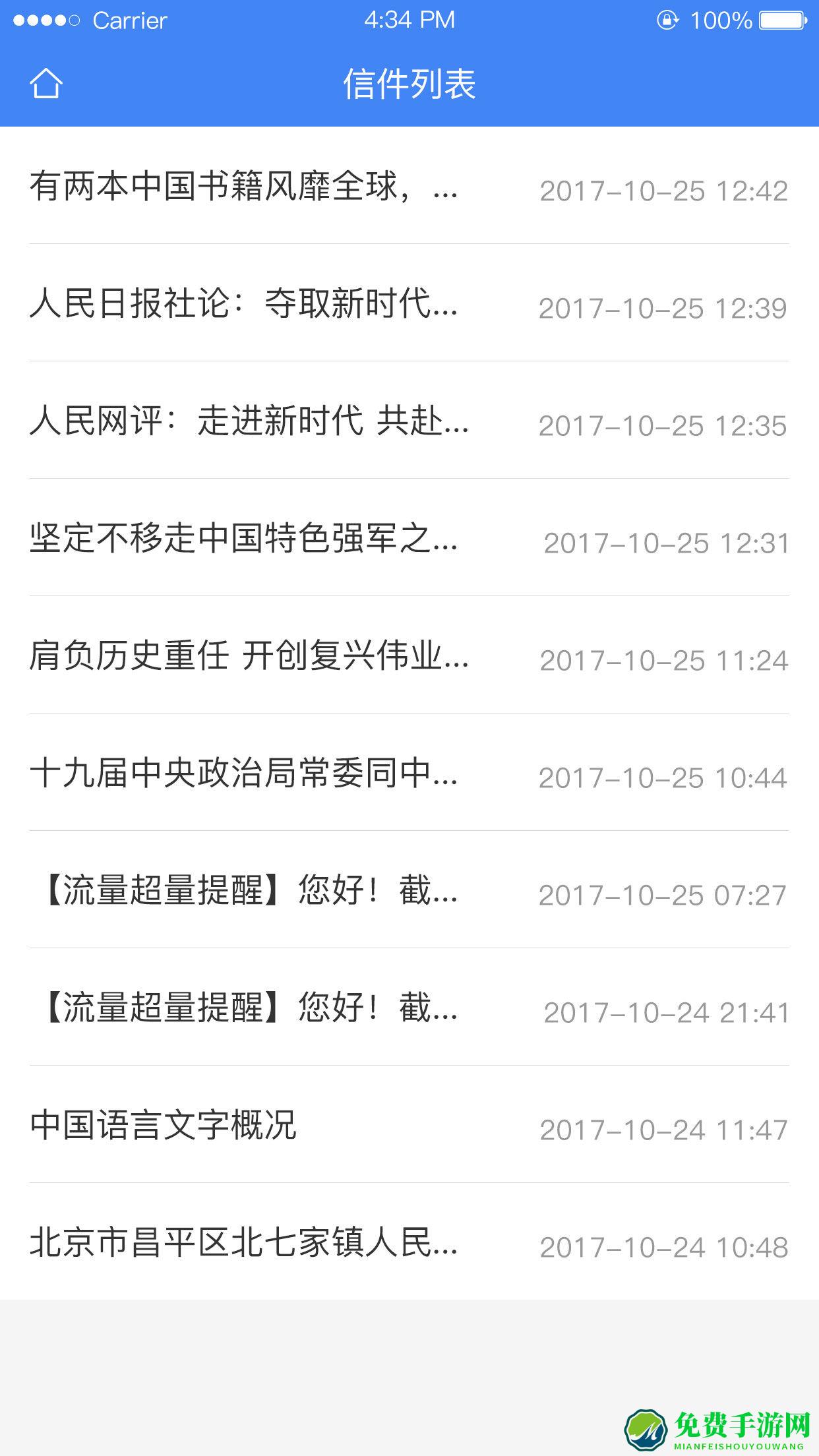
Task: Tap the home icon in the top bar
Action: pos(47,82)
